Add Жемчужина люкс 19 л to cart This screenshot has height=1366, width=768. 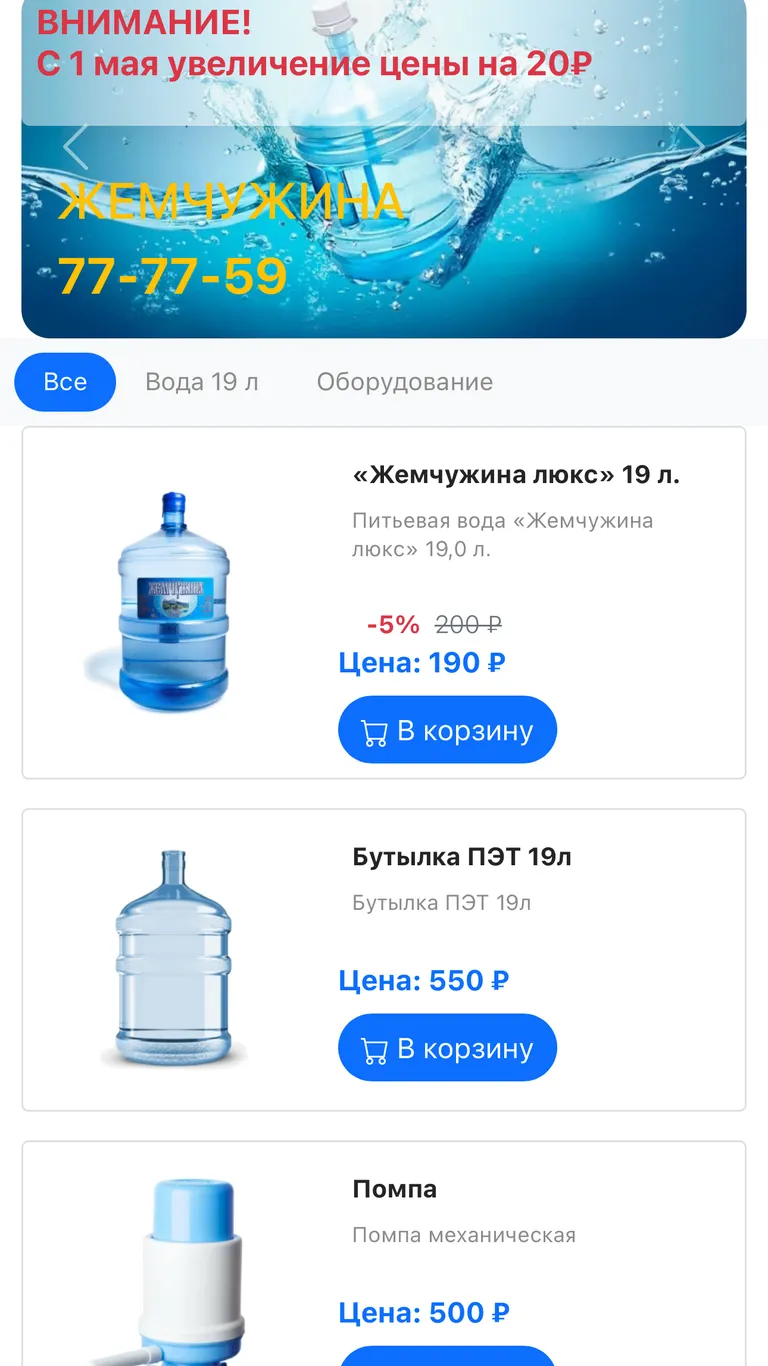click(x=447, y=730)
